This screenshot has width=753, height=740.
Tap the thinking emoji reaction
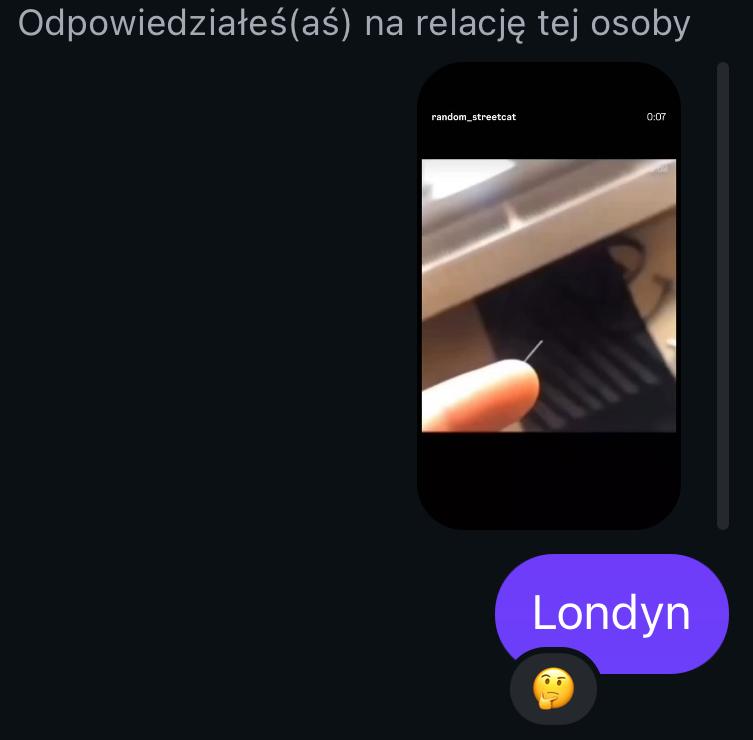coord(553,689)
